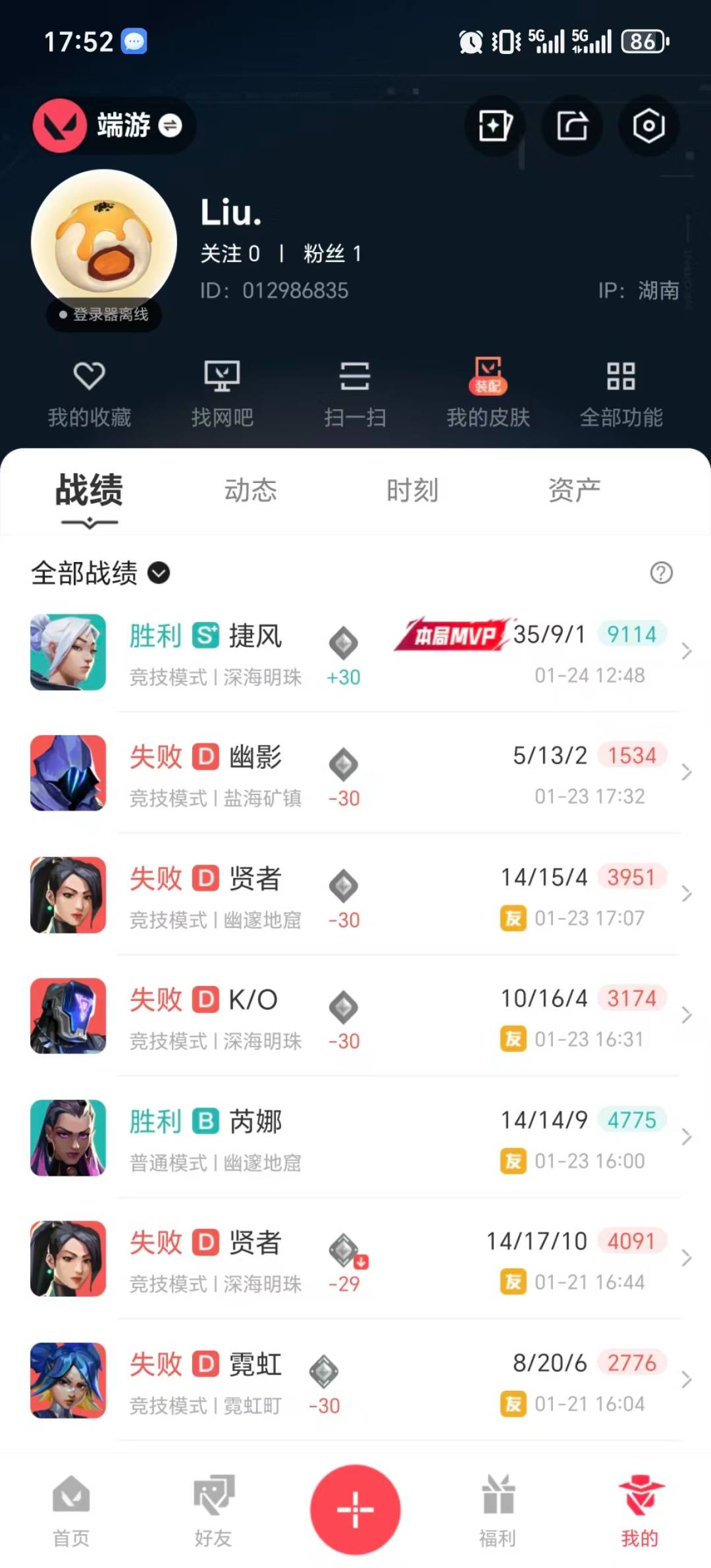Open the card pack icon near the top
This screenshot has width=711, height=1568.
pos(494,126)
